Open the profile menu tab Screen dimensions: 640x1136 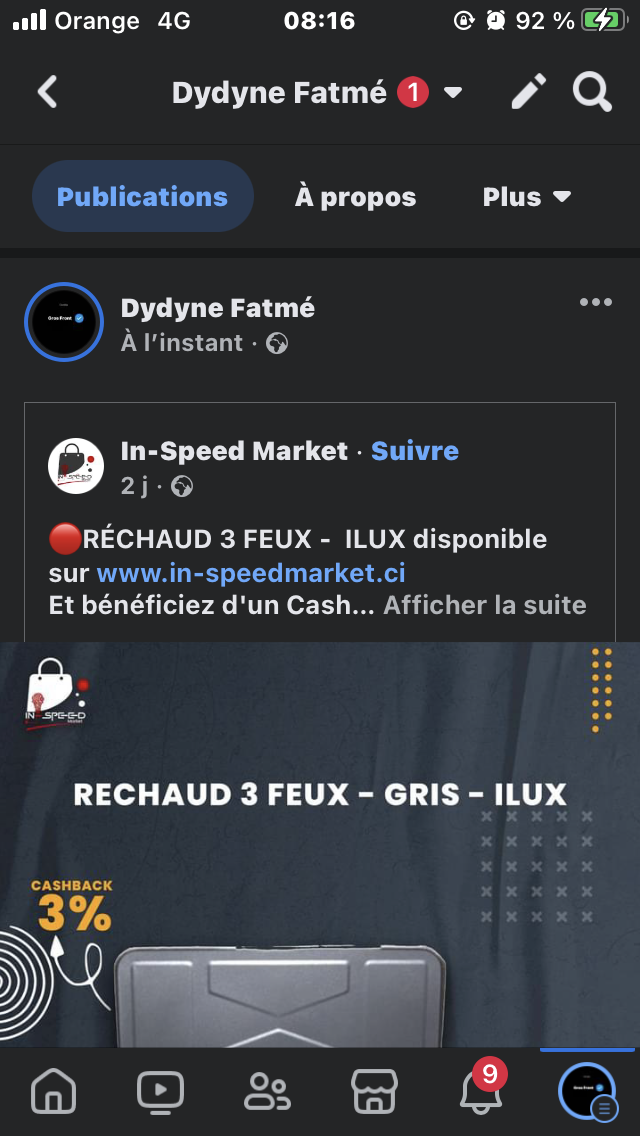pyautogui.click(x=587, y=1090)
